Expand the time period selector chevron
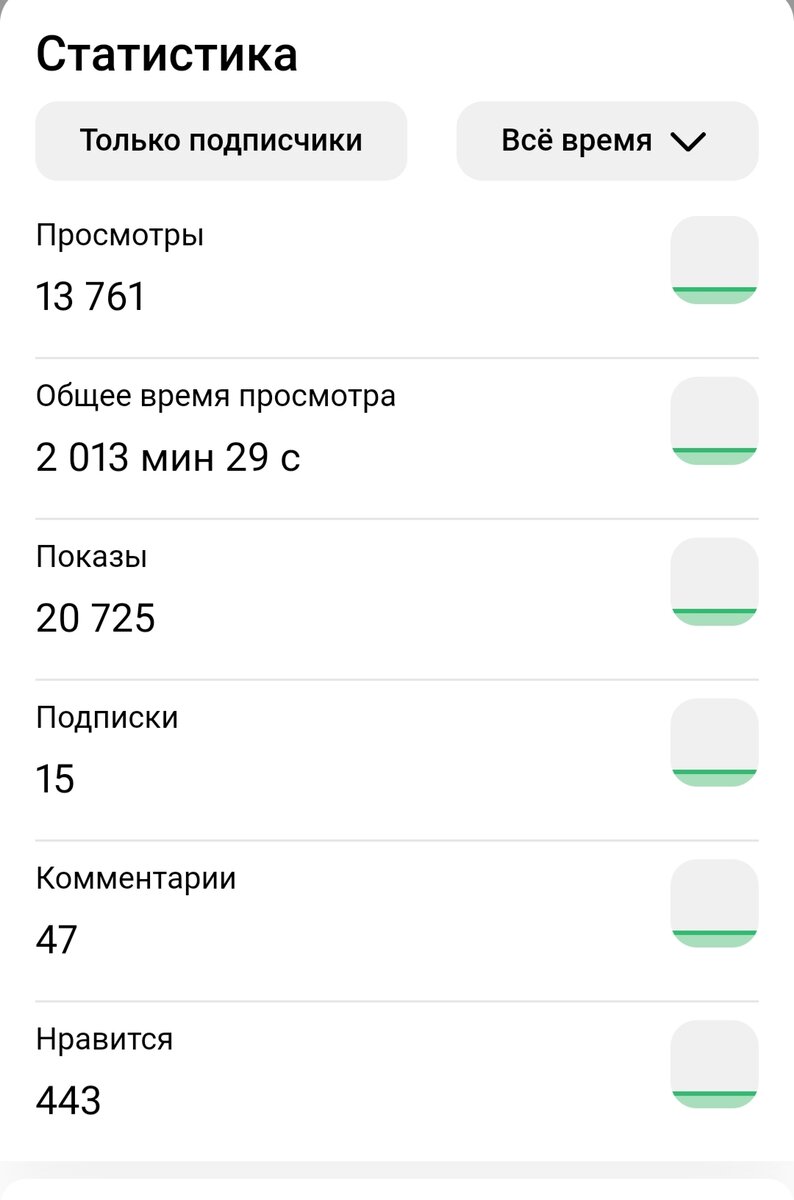Viewport: 794px width, 1200px height. [689, 142]
